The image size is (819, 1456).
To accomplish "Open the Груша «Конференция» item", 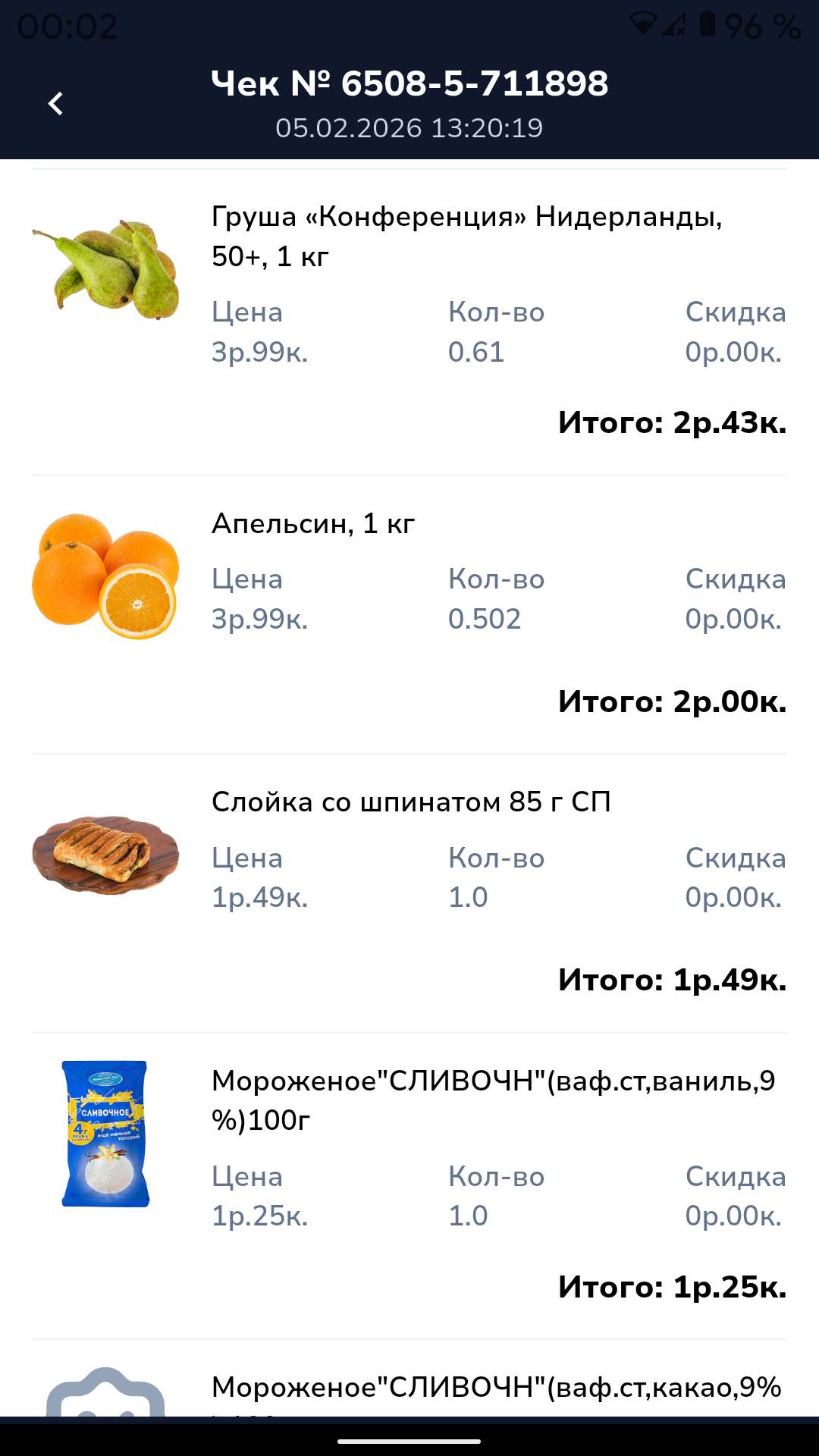I will point(466,236).
